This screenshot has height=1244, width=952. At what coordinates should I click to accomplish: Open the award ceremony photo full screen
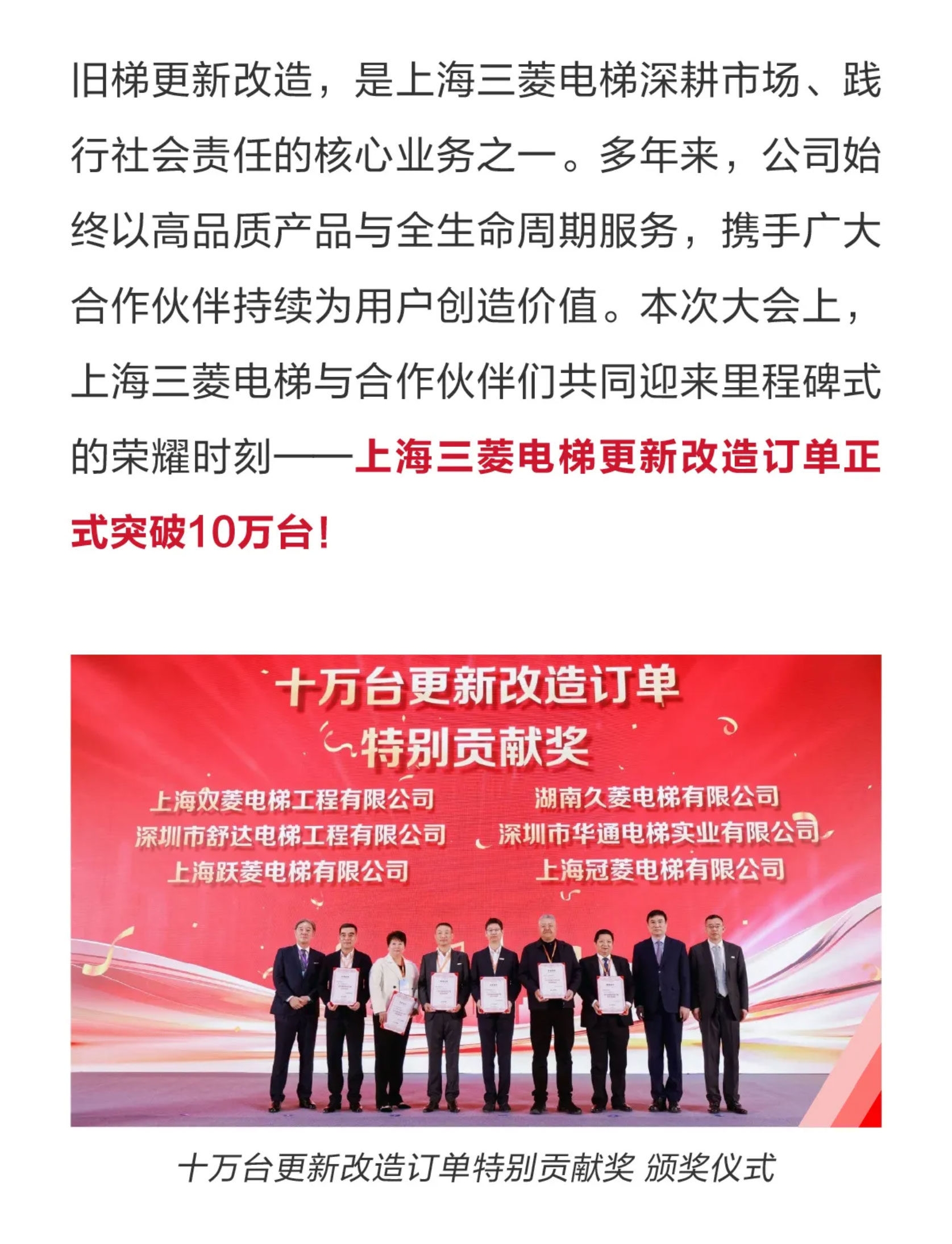click(x=476, y=890)
